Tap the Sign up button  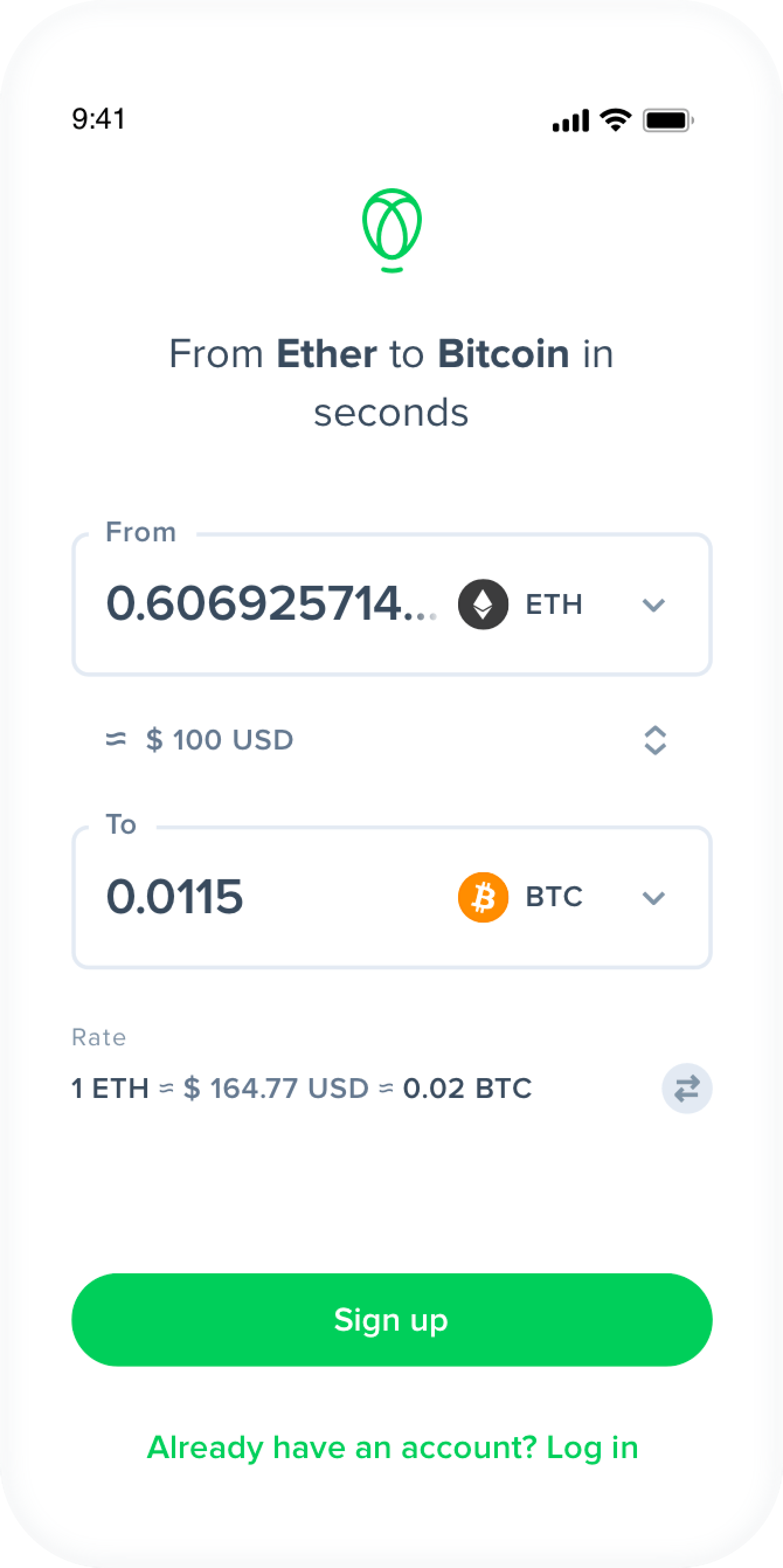tap(392, 1320)
